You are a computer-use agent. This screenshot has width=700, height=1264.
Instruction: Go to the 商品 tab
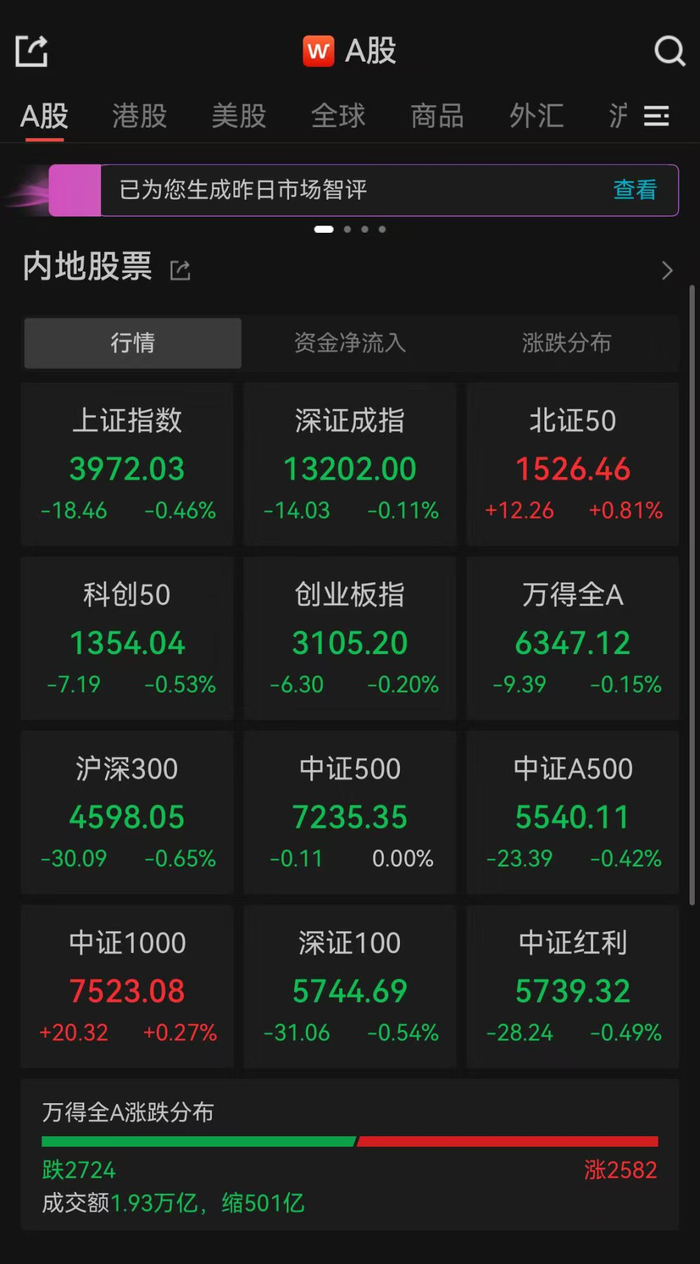437,116
